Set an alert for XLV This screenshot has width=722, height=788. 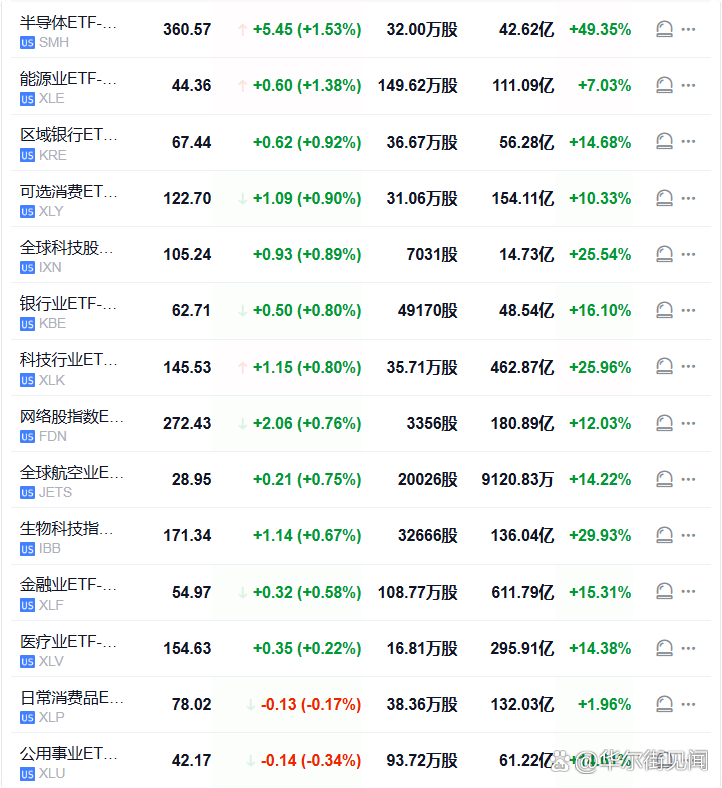tap(664, 648)
